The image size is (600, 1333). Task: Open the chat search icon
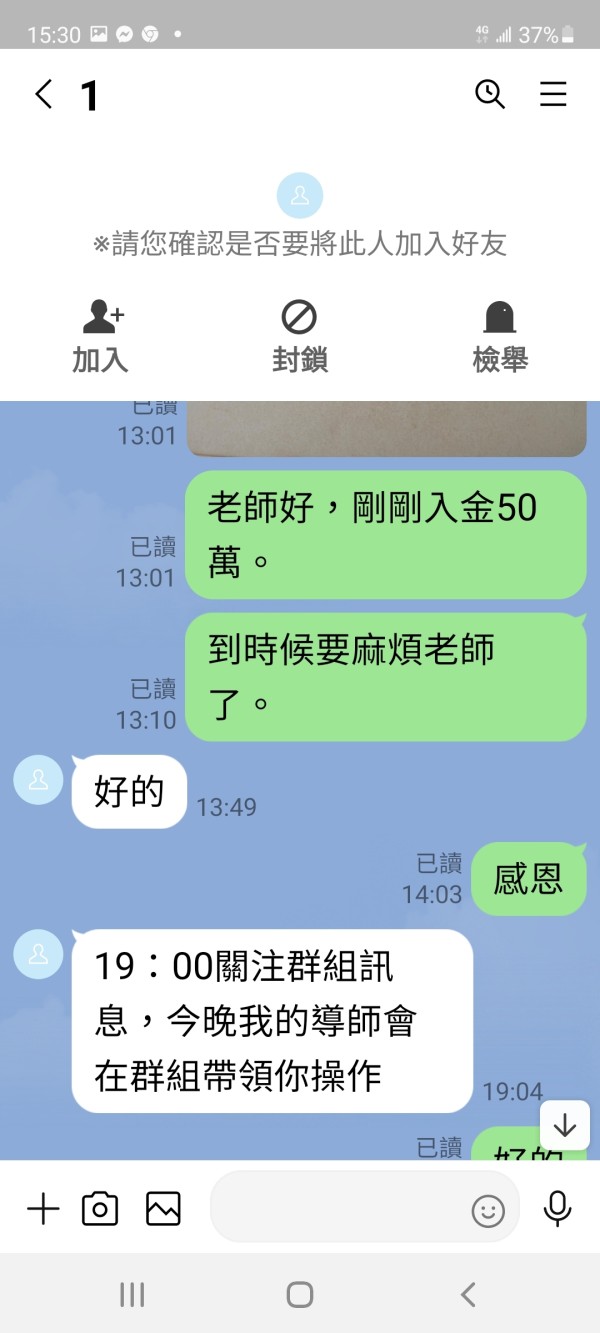pyautogui.click(x=489, y=94)
